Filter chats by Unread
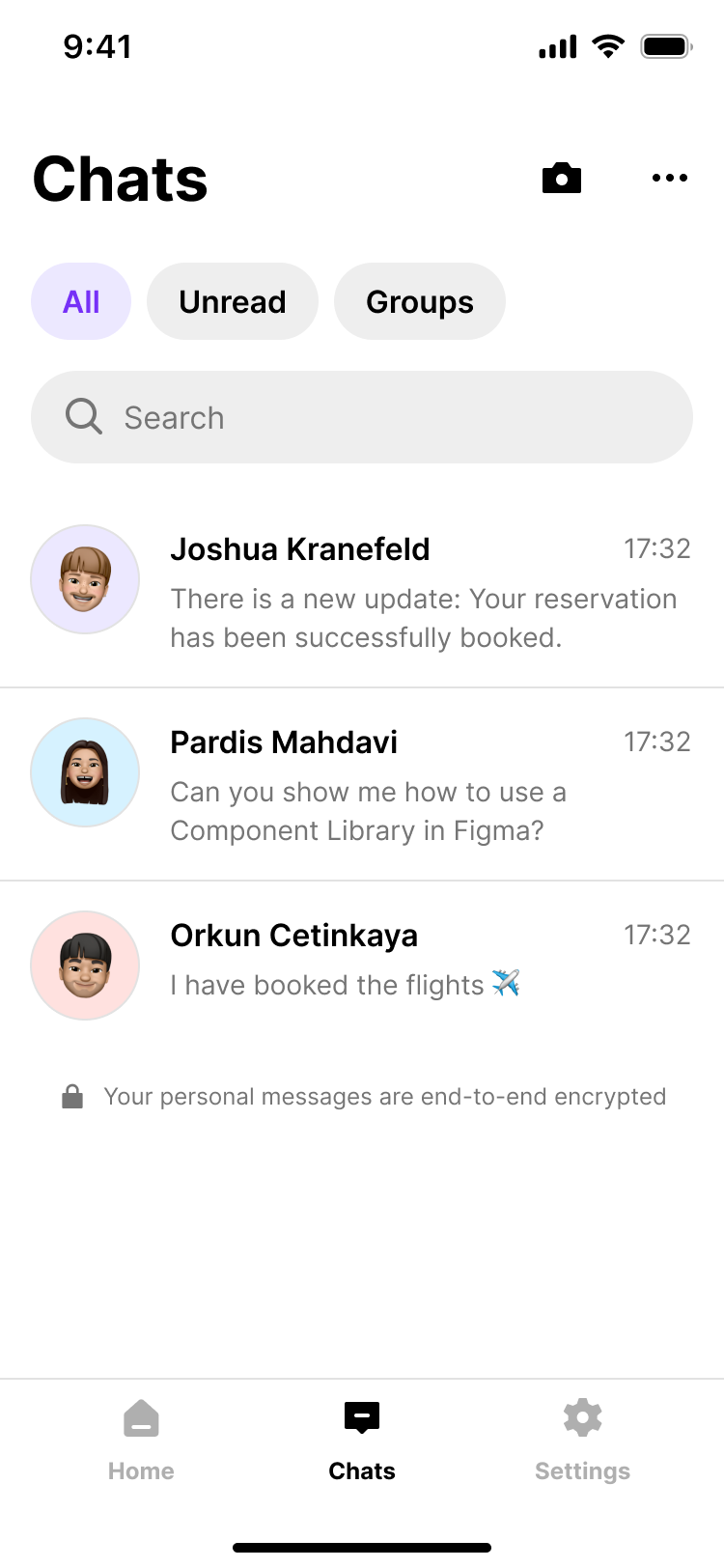This screenshot has height=1568, width=724. tap(233, 301)
